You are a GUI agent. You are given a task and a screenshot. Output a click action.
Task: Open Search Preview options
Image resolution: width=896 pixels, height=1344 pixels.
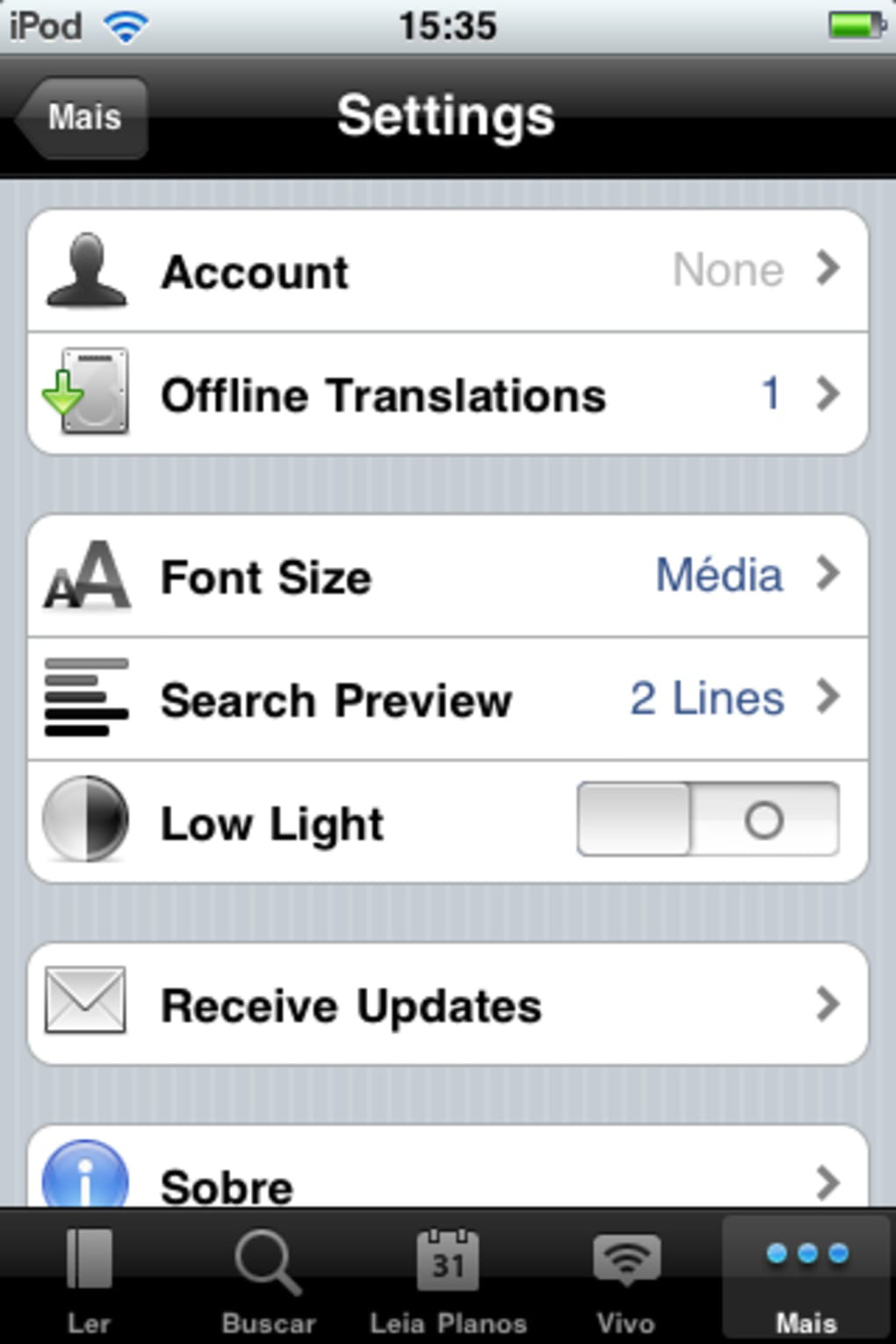448,699
